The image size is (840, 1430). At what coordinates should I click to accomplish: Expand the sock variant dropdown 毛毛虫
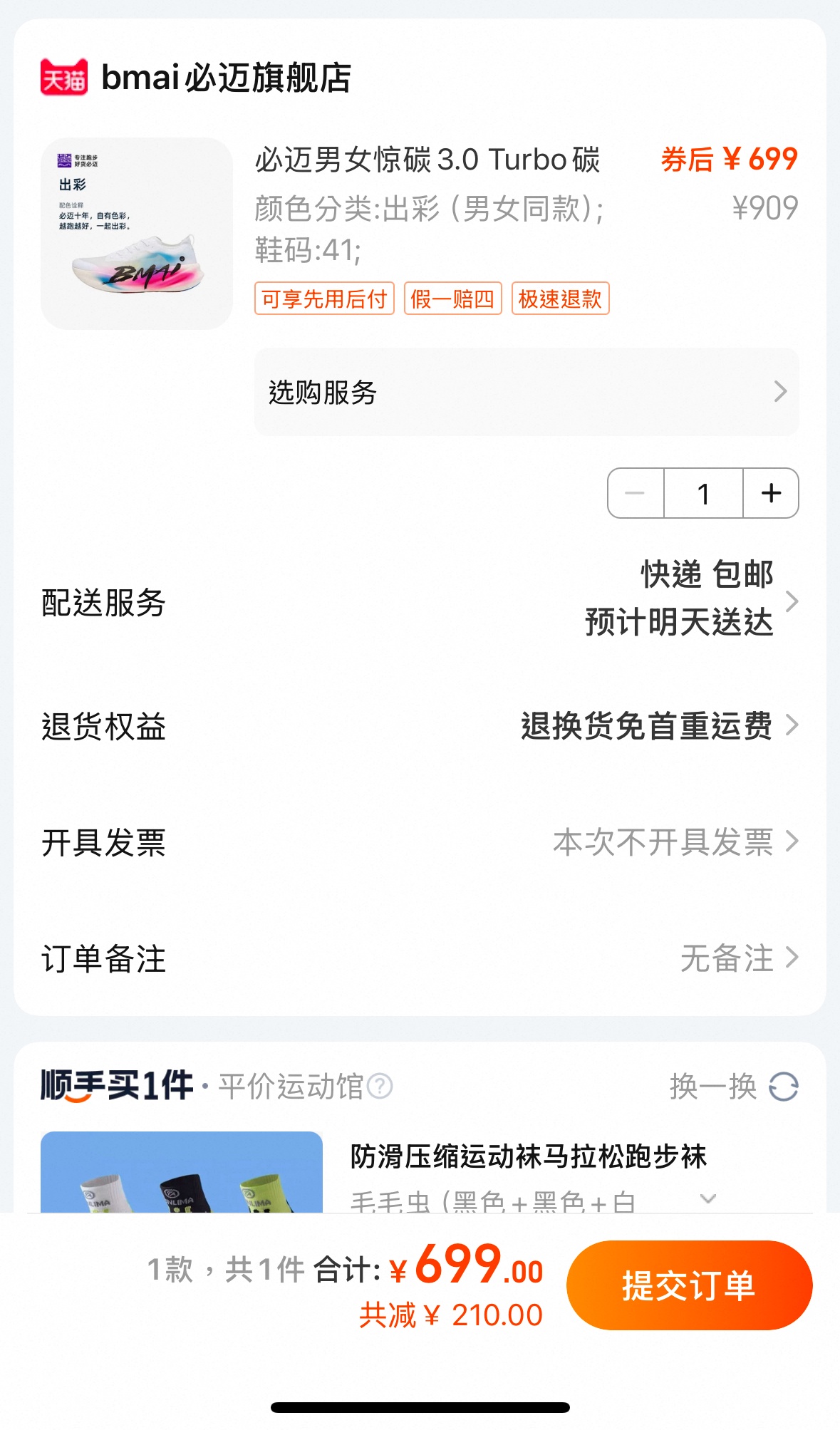(707, 1199)
